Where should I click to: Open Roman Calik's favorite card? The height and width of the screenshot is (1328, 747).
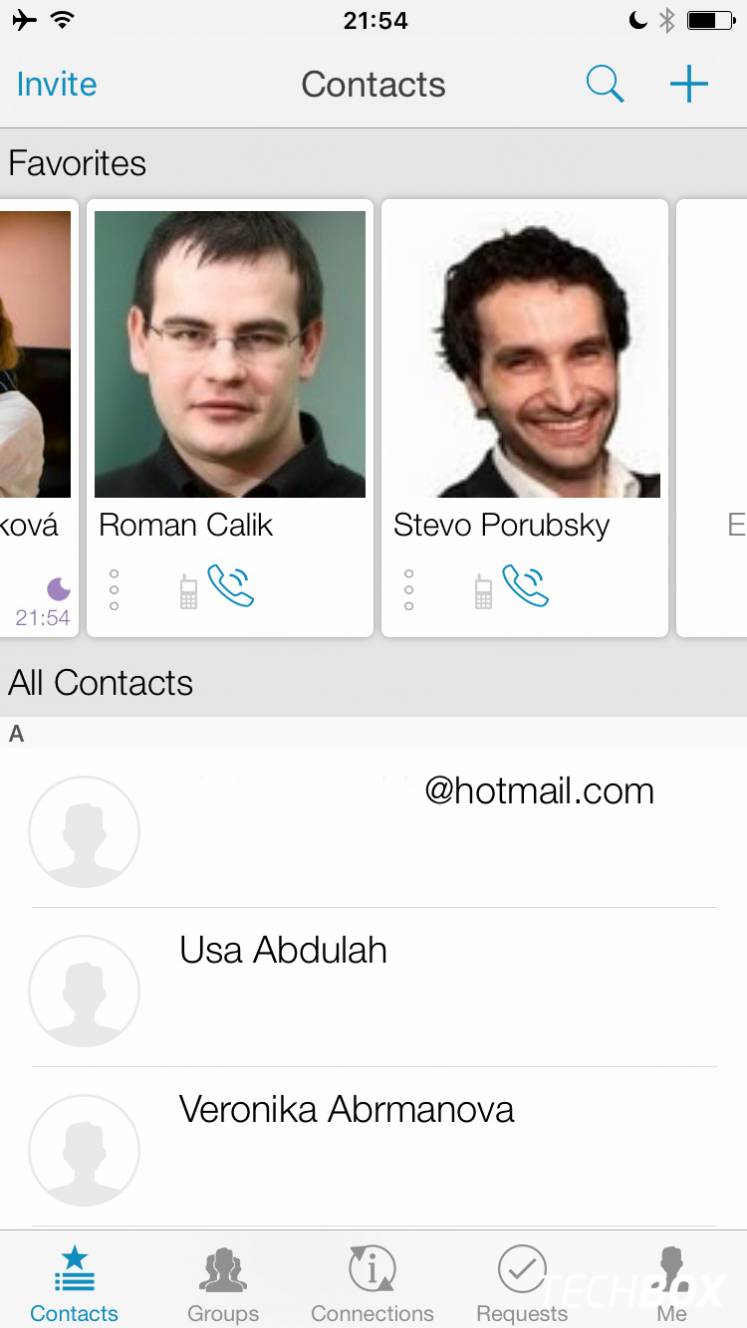pyautogui.click(x=230, y=418)
